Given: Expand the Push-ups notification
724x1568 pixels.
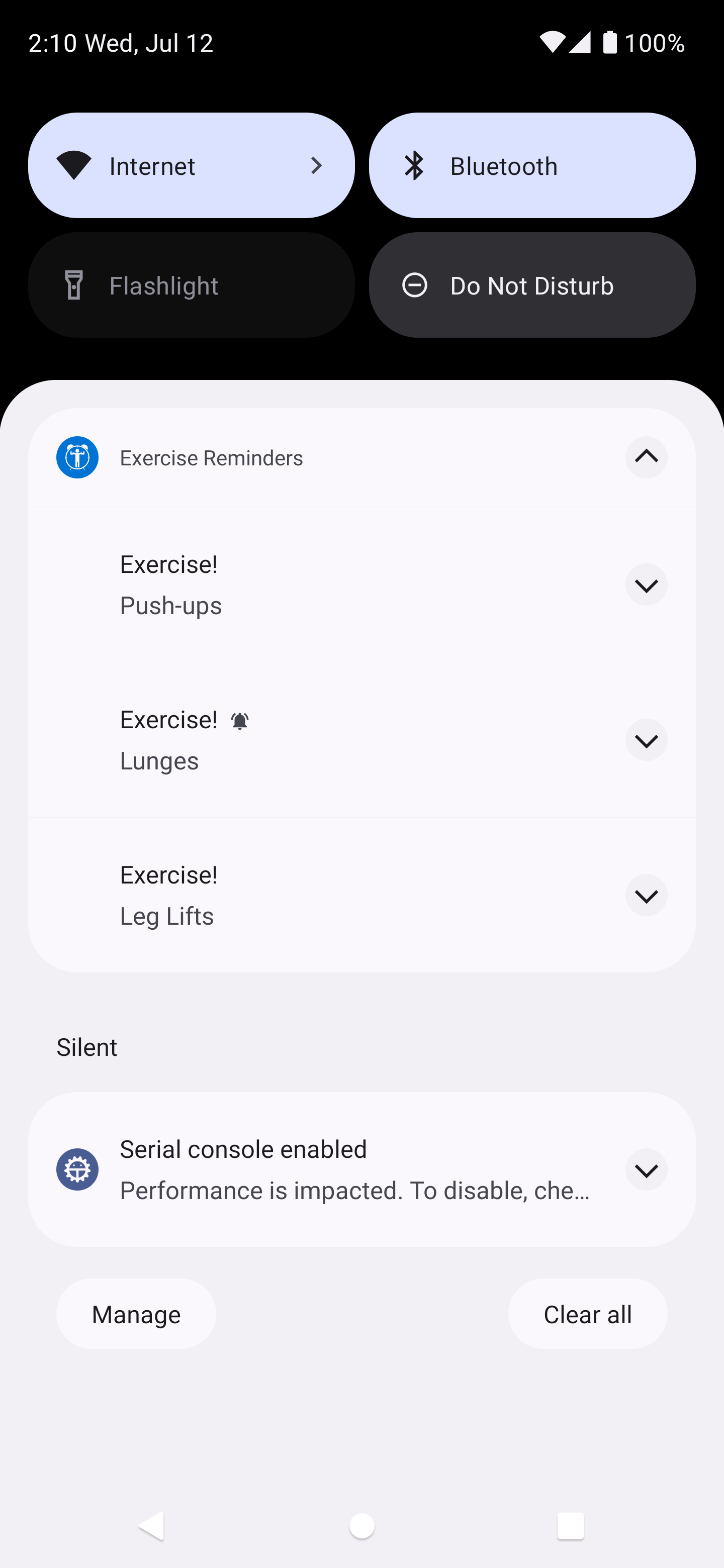Looking at the screenshot, I should tap(646, 584).
